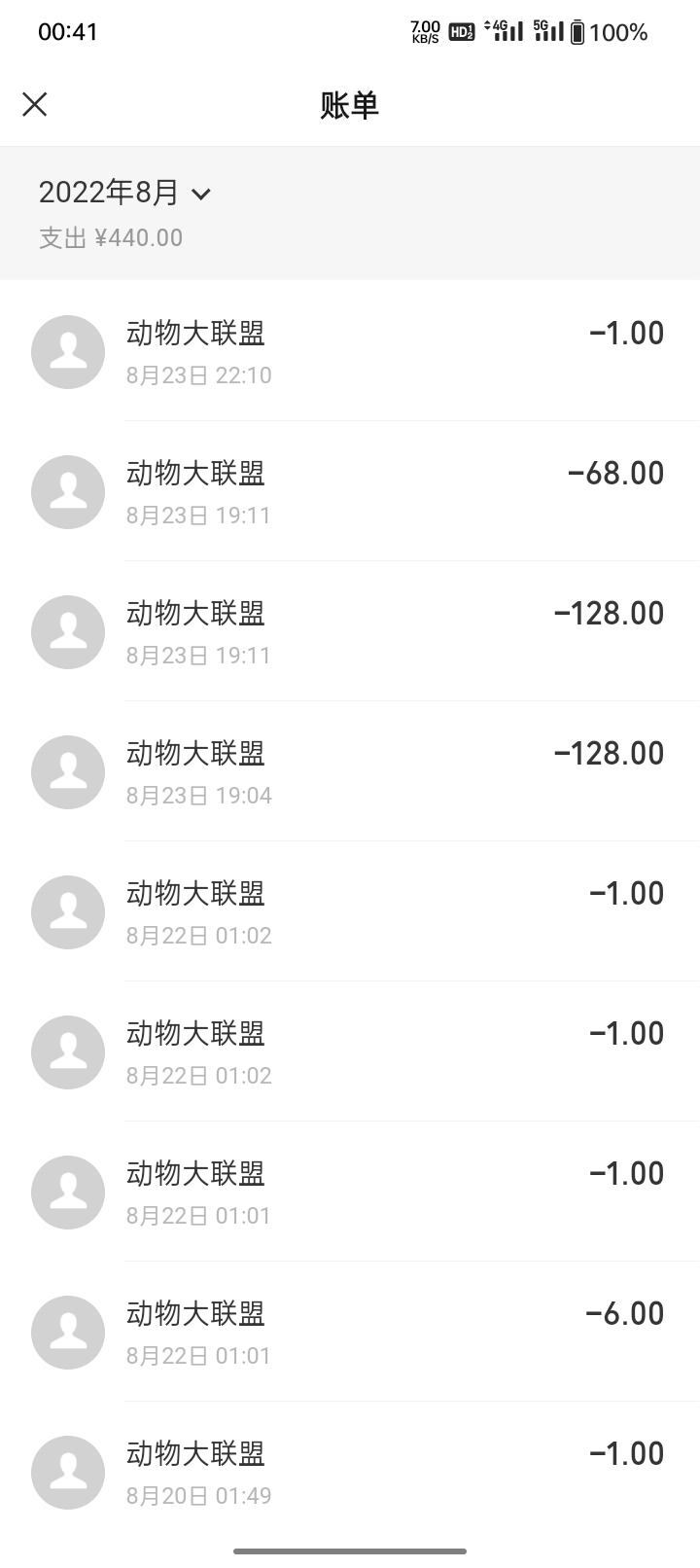
Task: Tap the avatar of the first 动物大联盟 transaction
Action: tap(67, 351)
